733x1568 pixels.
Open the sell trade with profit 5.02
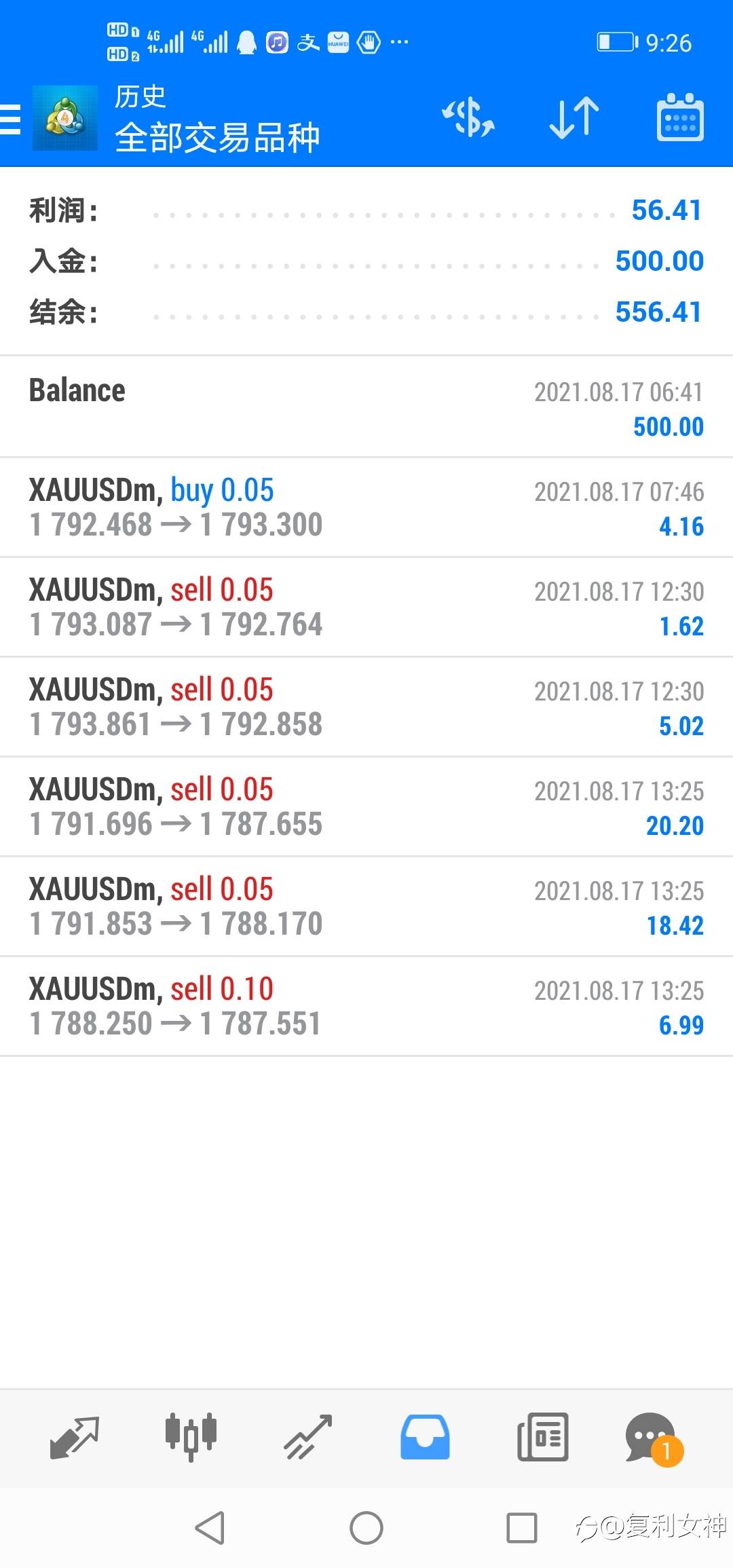coord(366,707)
